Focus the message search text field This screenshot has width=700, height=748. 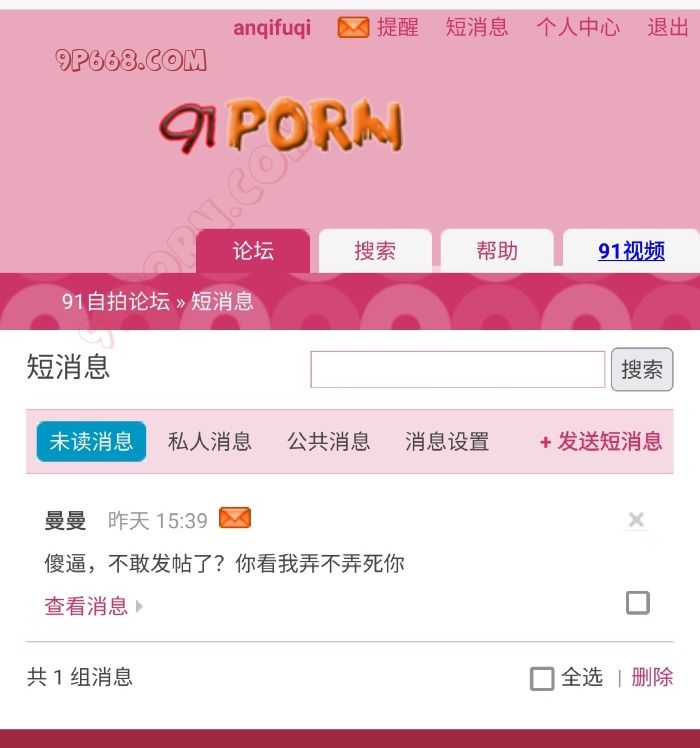pos(458,369)
